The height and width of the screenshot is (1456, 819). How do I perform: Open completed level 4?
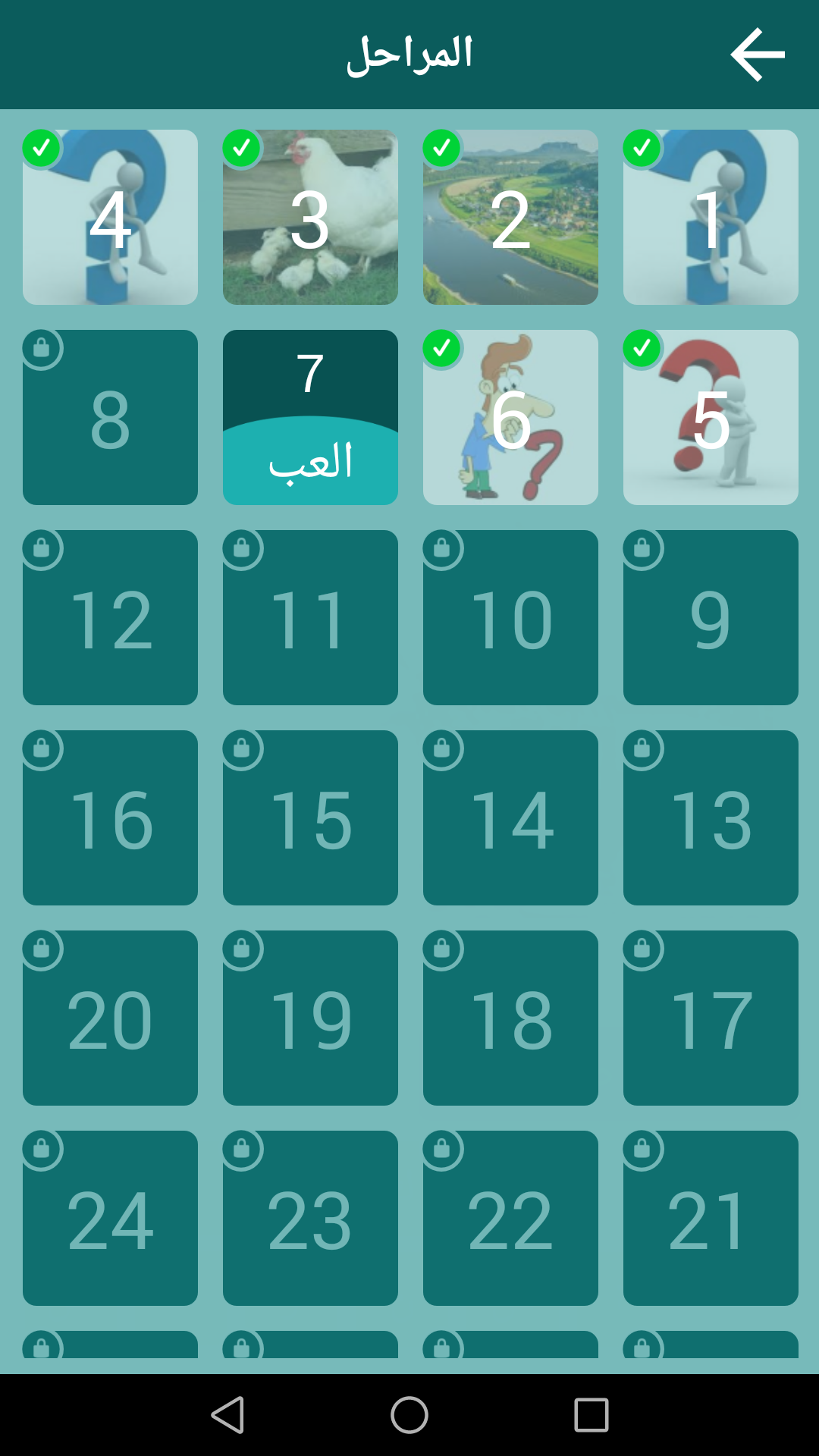110,217
